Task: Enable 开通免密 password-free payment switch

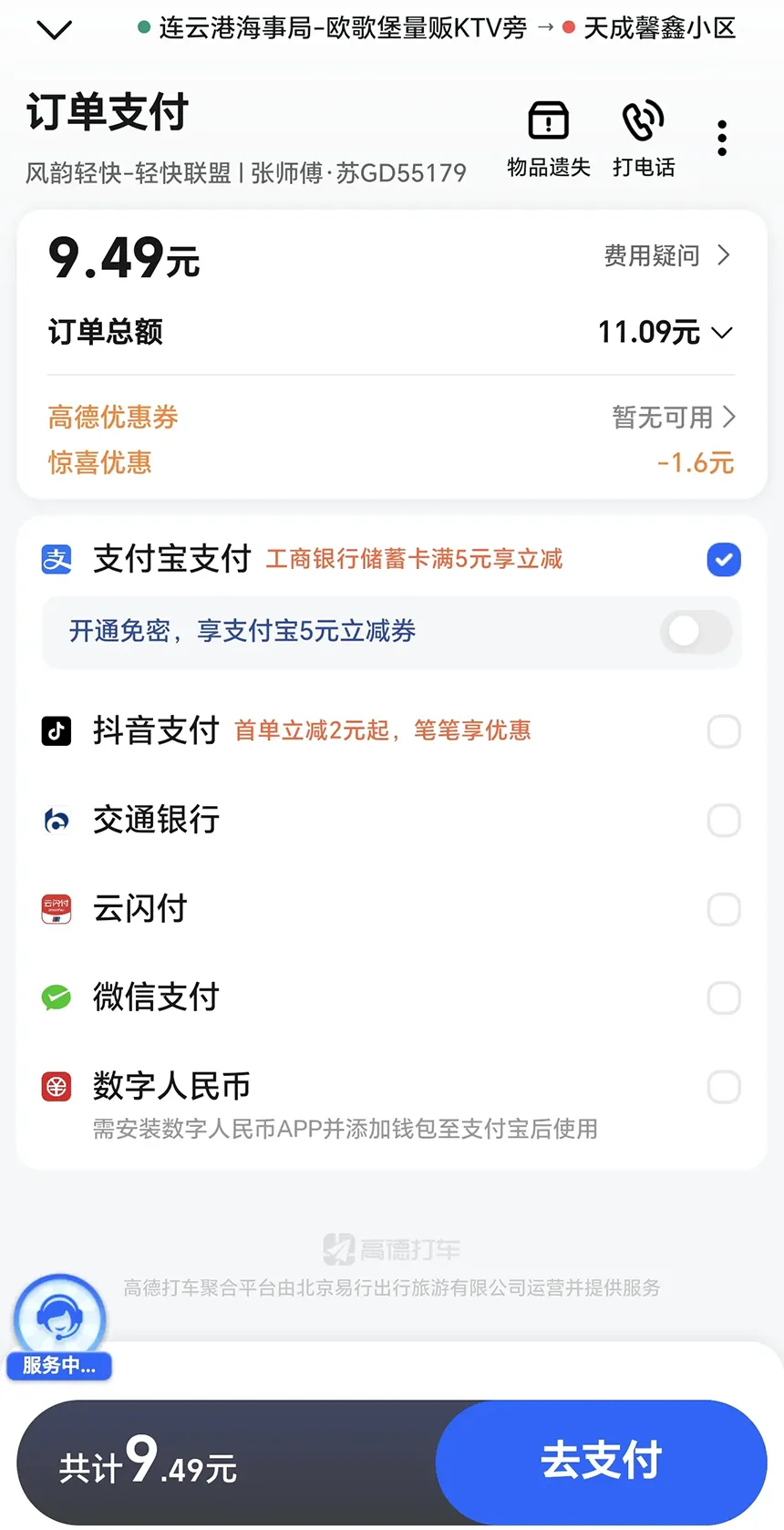Action: point(696,631)
